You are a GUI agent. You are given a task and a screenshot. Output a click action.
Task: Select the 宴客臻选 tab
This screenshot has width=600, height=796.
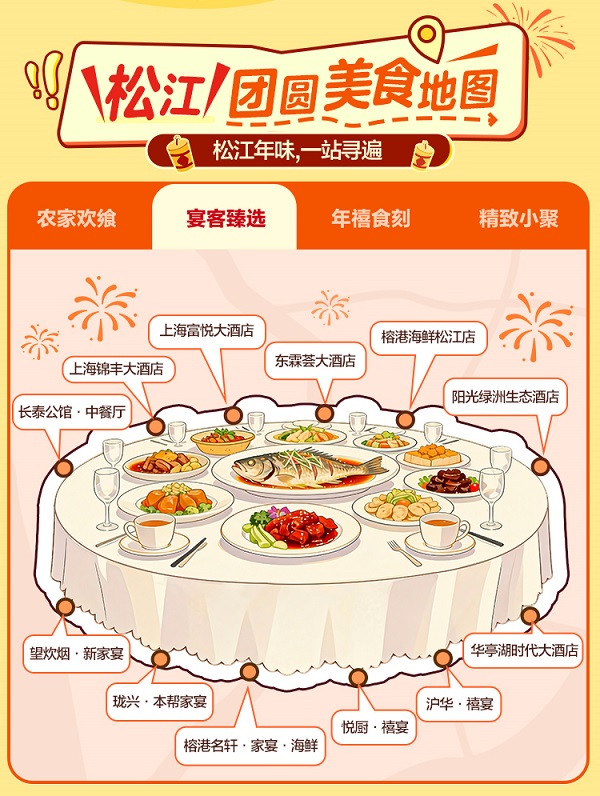(226, 219)
